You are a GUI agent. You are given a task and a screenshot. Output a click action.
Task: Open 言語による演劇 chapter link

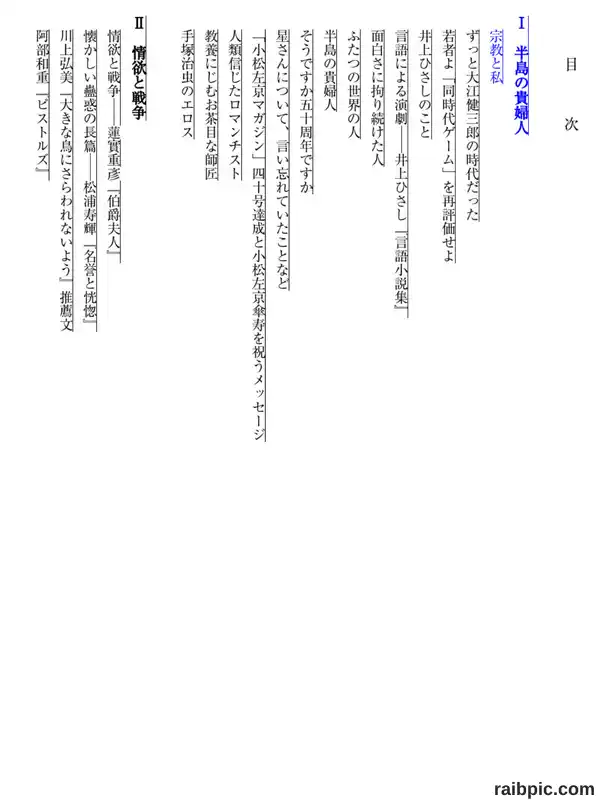[402, 173]
